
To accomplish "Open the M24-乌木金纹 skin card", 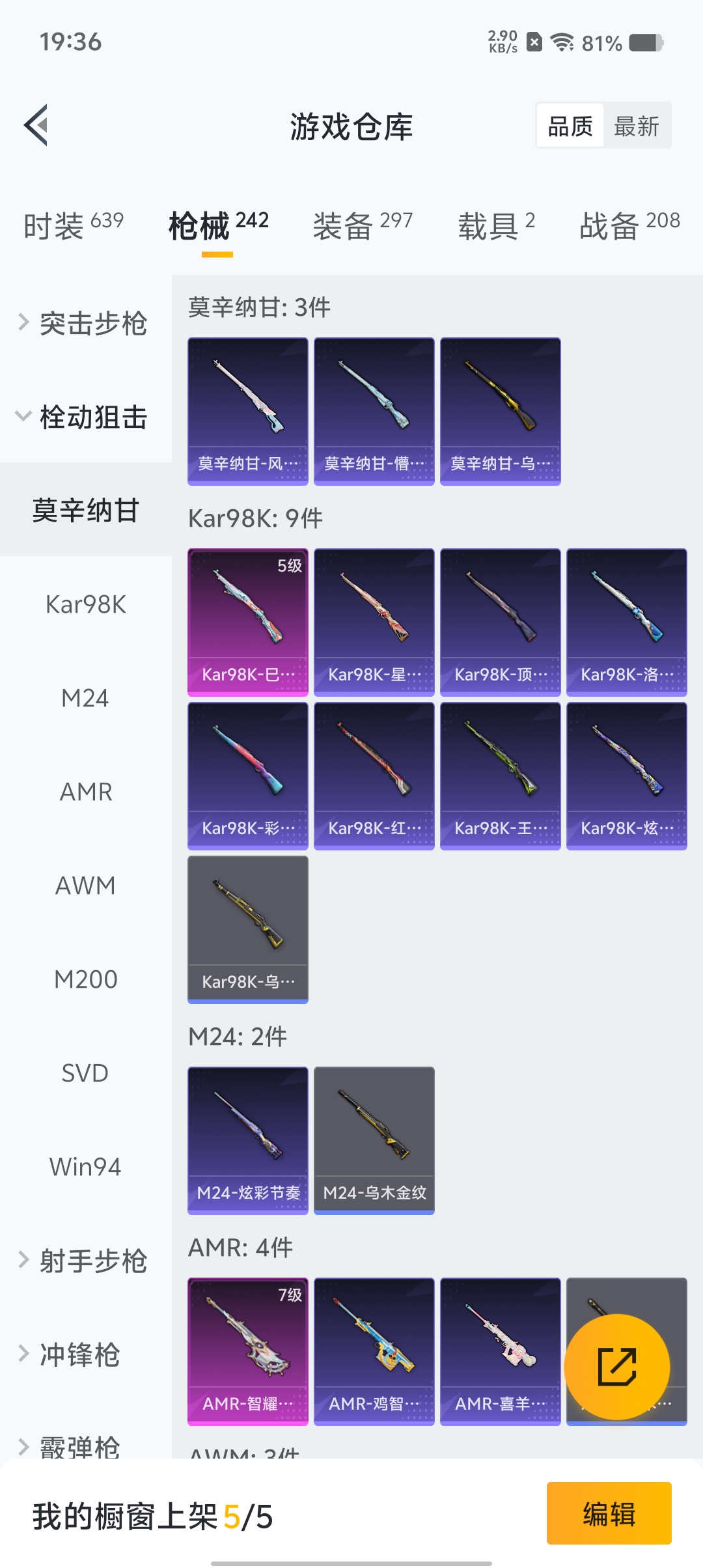I will 374,1138.
